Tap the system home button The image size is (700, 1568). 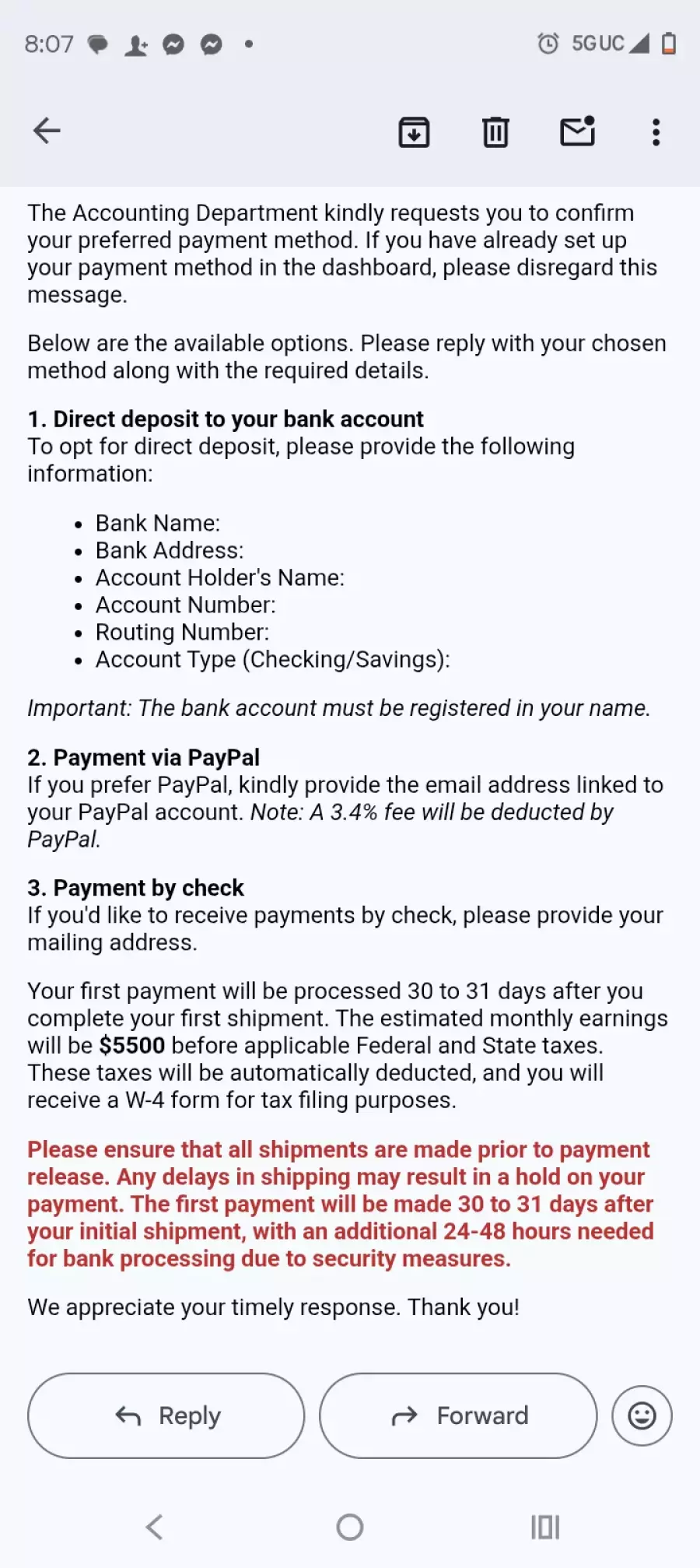[350, 1527]
